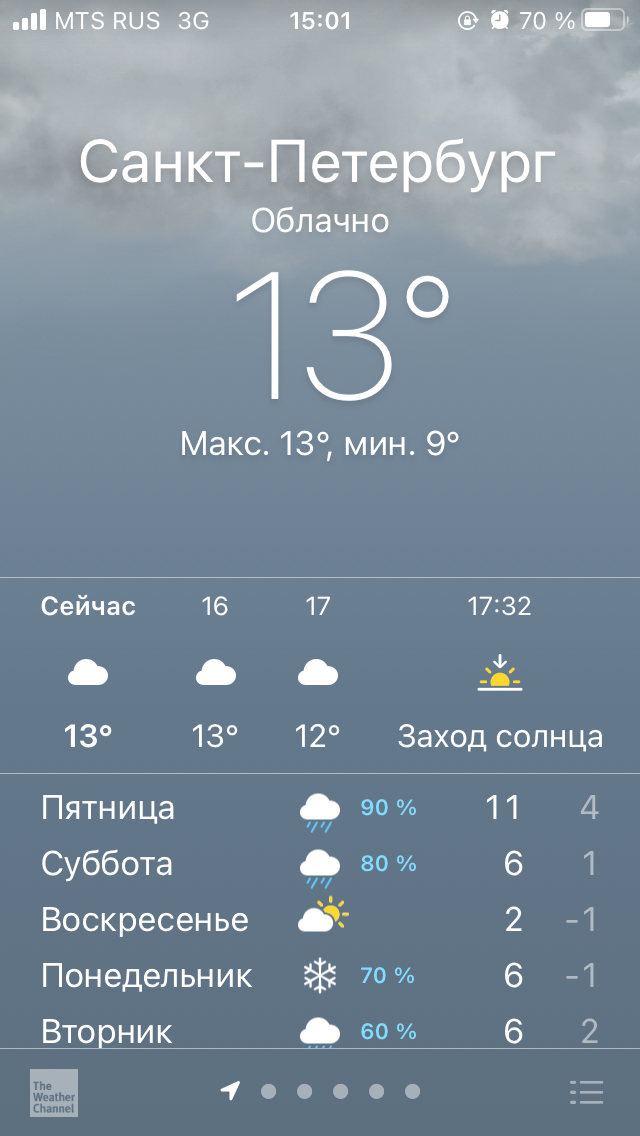Open the city list
This screenshot has width=640, height=1136.
click(x=587, y=1092)
